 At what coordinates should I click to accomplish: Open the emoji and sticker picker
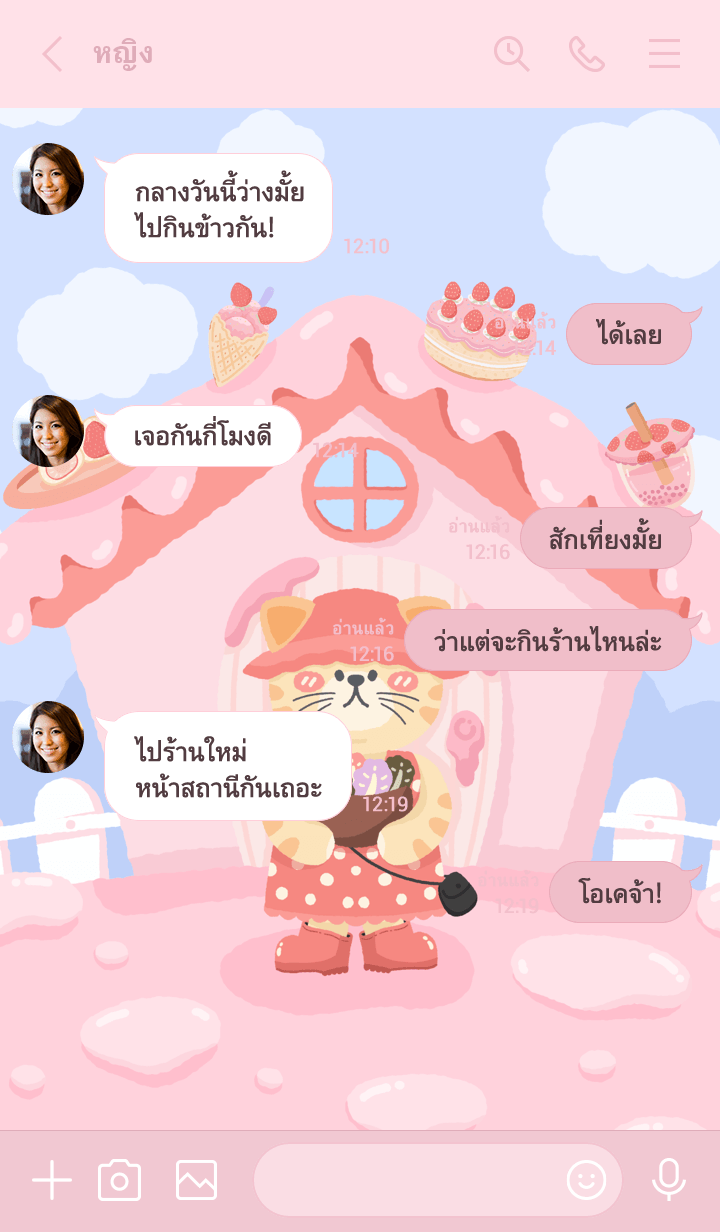click(x=586, y=1181)
